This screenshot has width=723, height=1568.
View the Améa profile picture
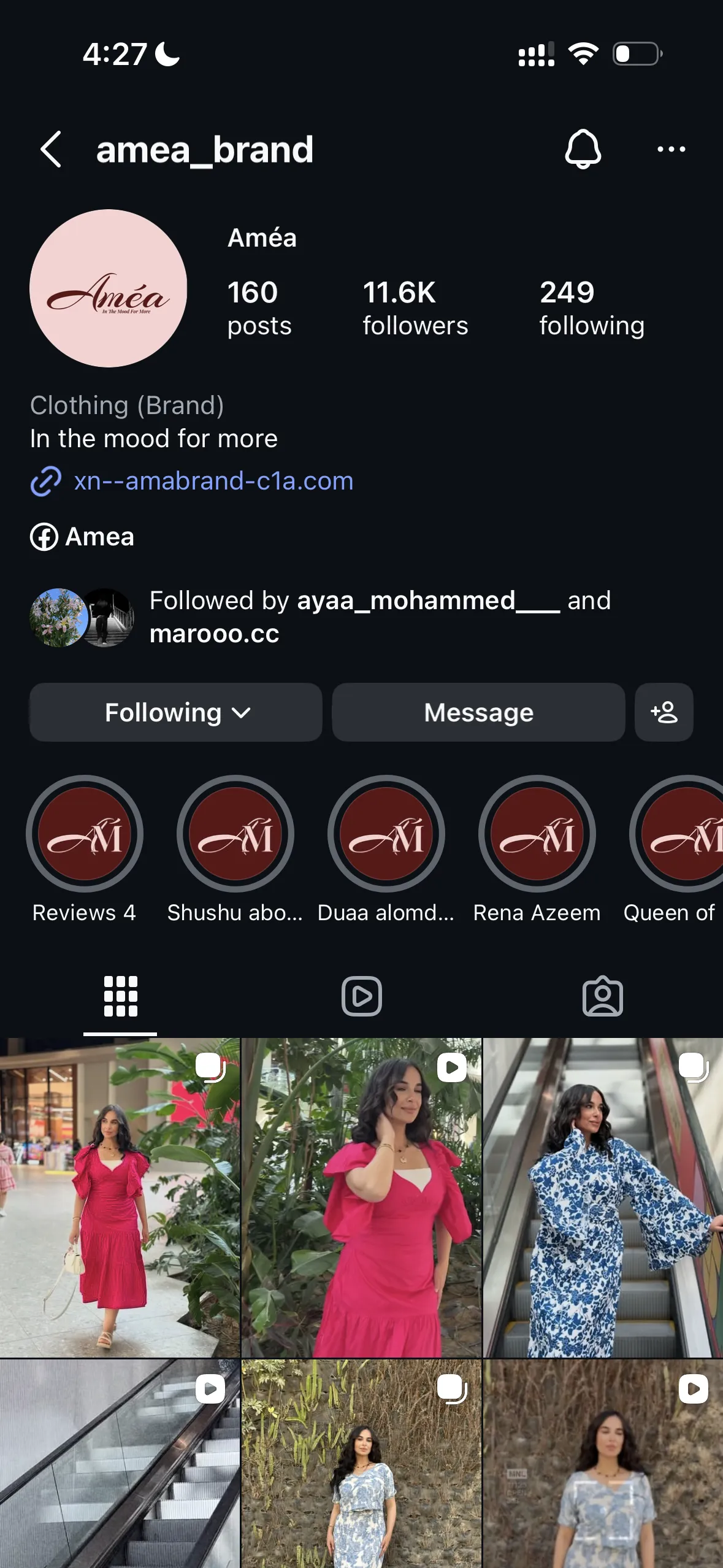coord(109,288)
